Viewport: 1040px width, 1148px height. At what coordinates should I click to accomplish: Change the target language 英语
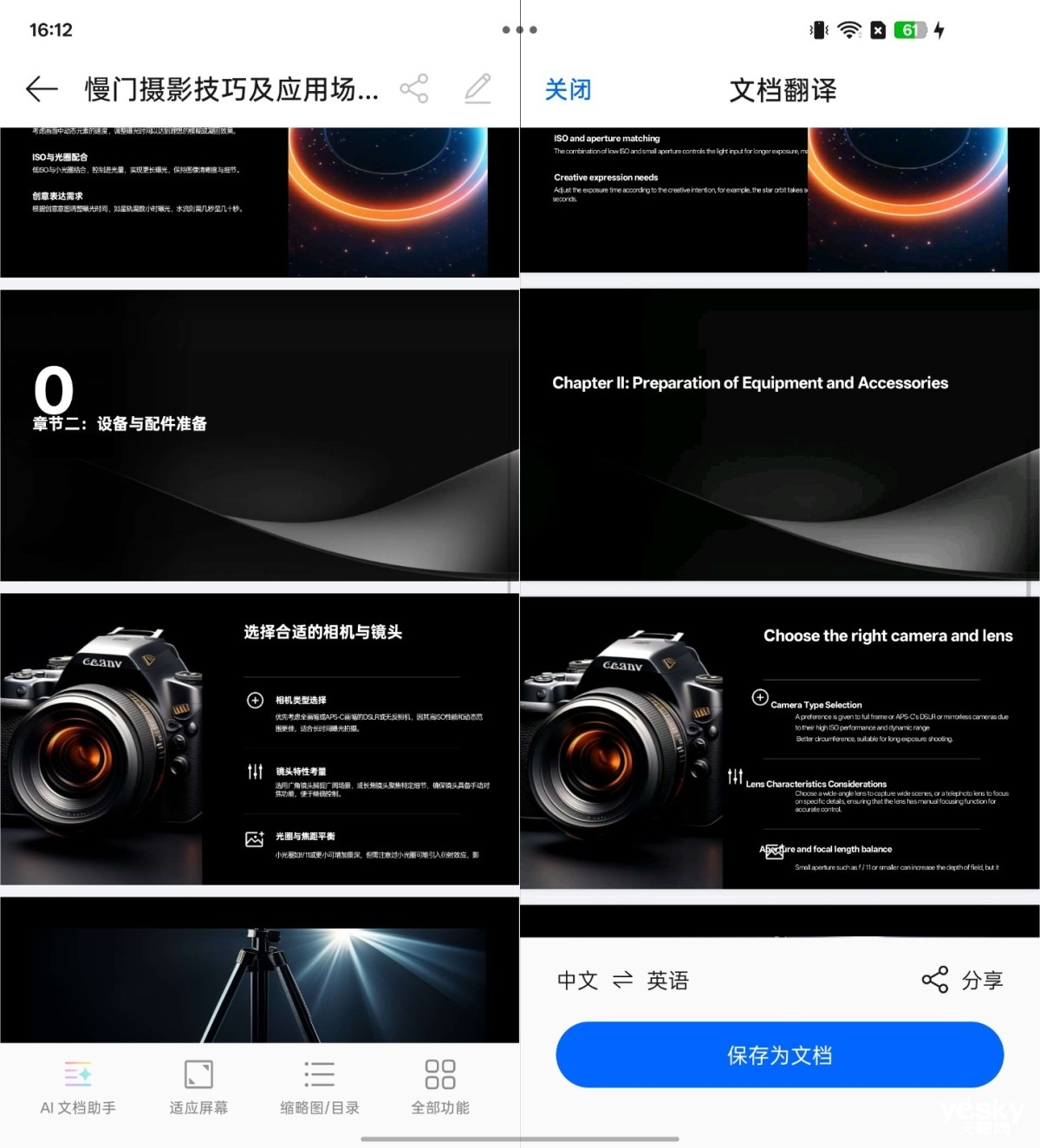click(667, 981)
